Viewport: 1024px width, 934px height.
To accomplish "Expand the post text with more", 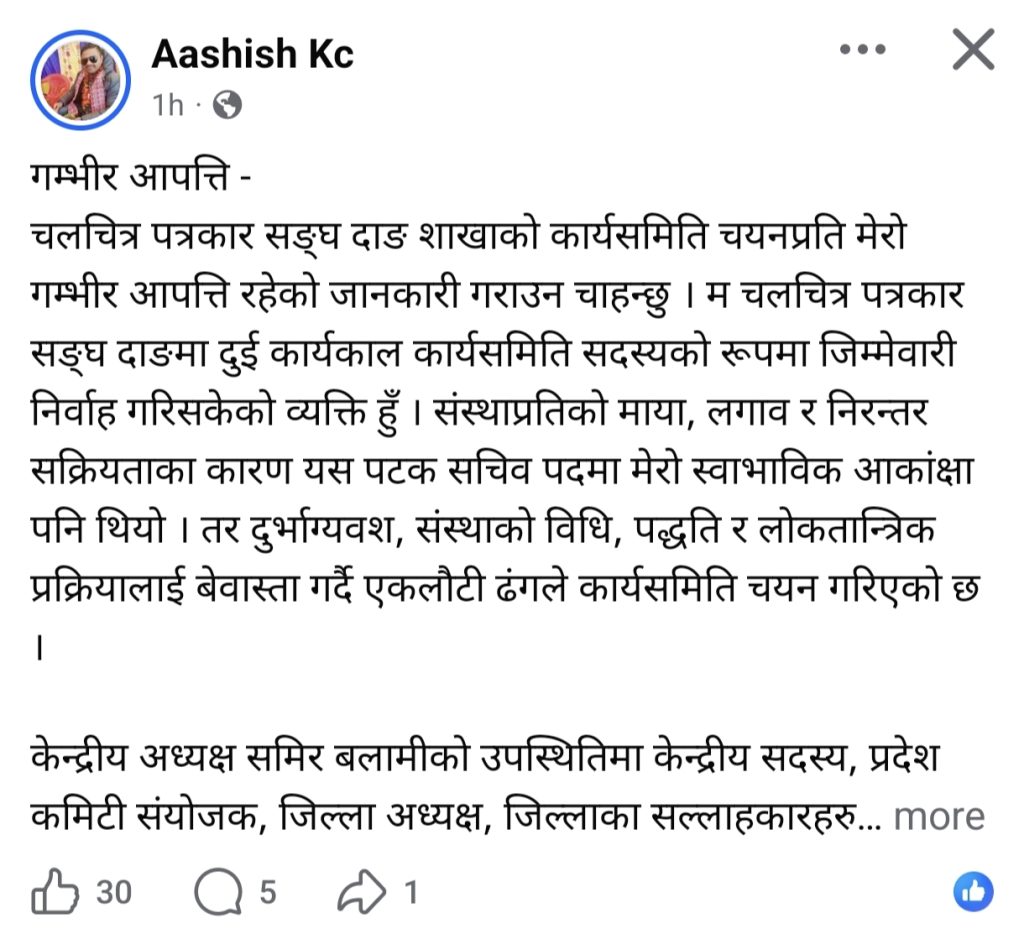I will tap(938, 817).
